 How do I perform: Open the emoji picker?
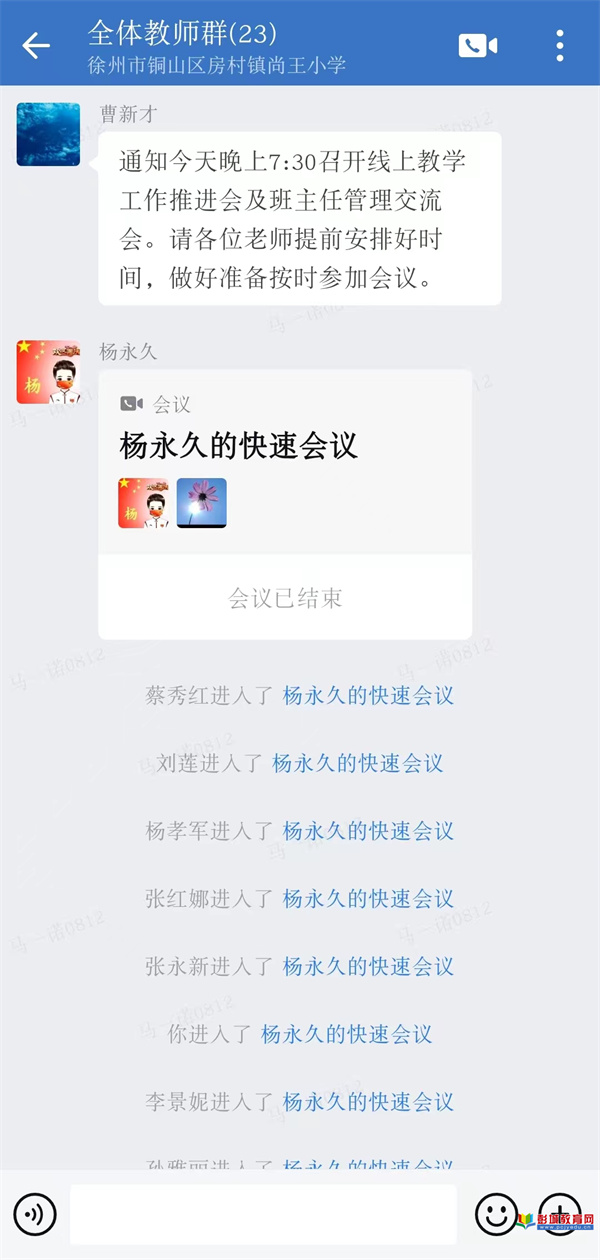tap(496, 1215)
